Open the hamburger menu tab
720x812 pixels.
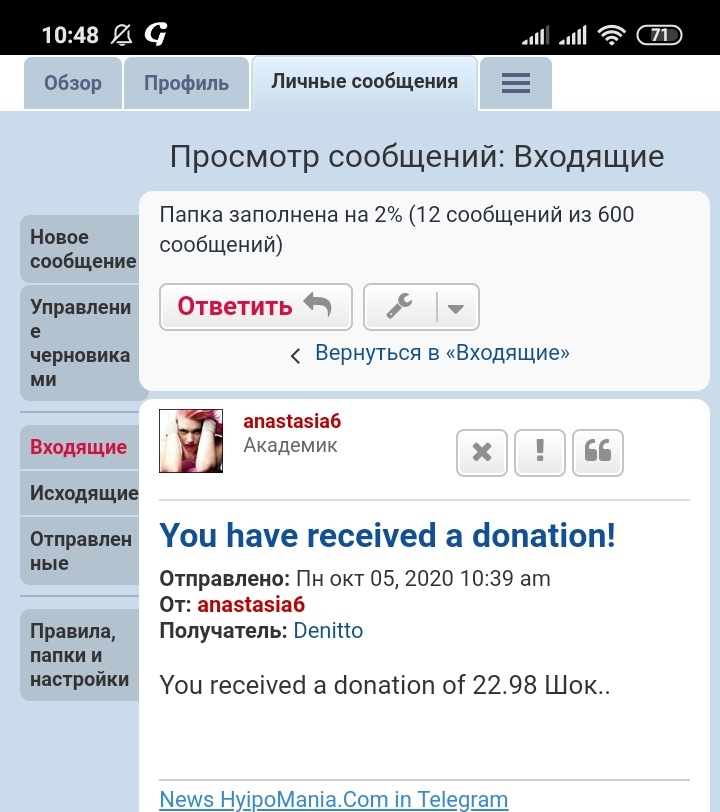click(x=515, y=84)
